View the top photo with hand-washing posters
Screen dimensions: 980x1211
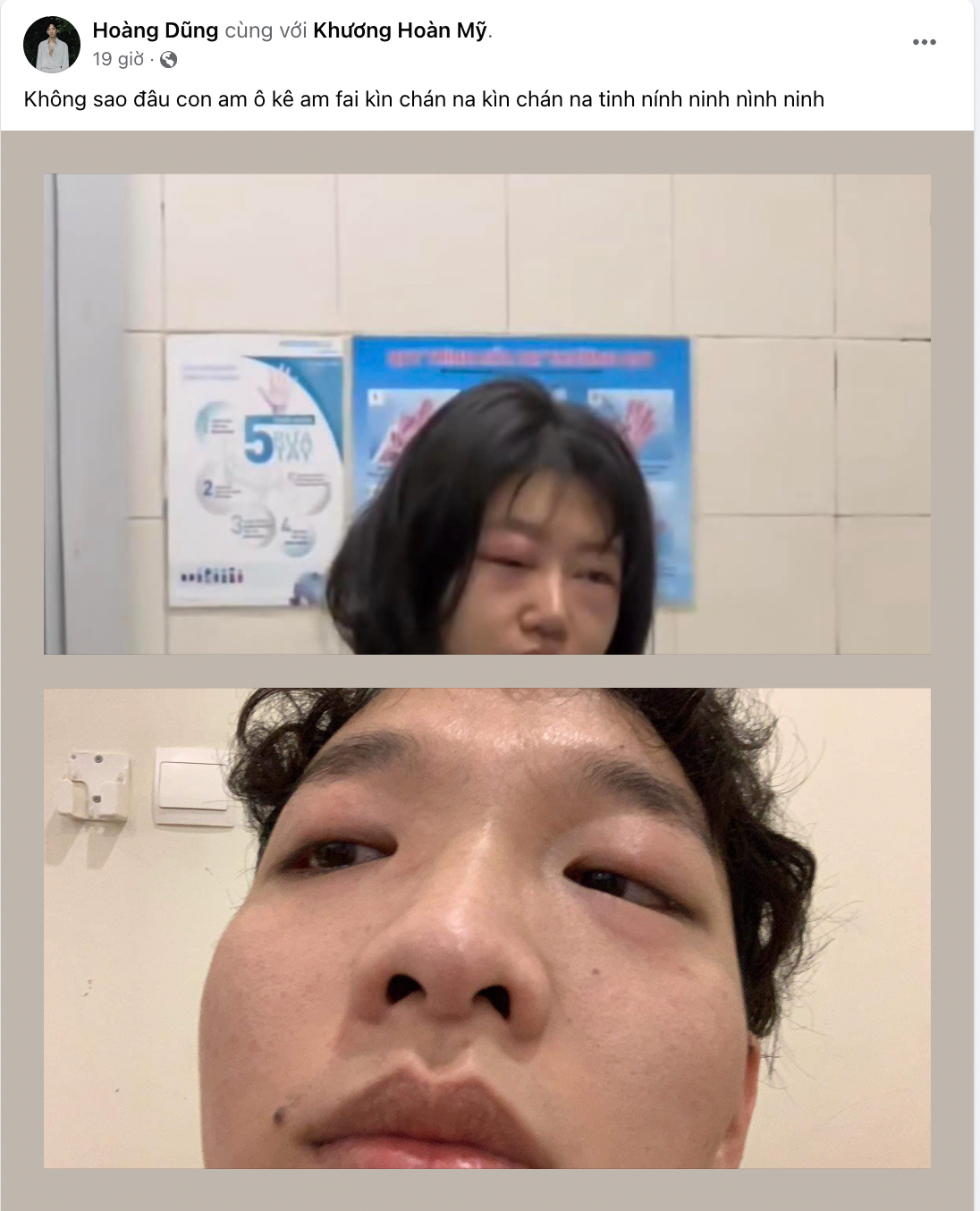486,414
